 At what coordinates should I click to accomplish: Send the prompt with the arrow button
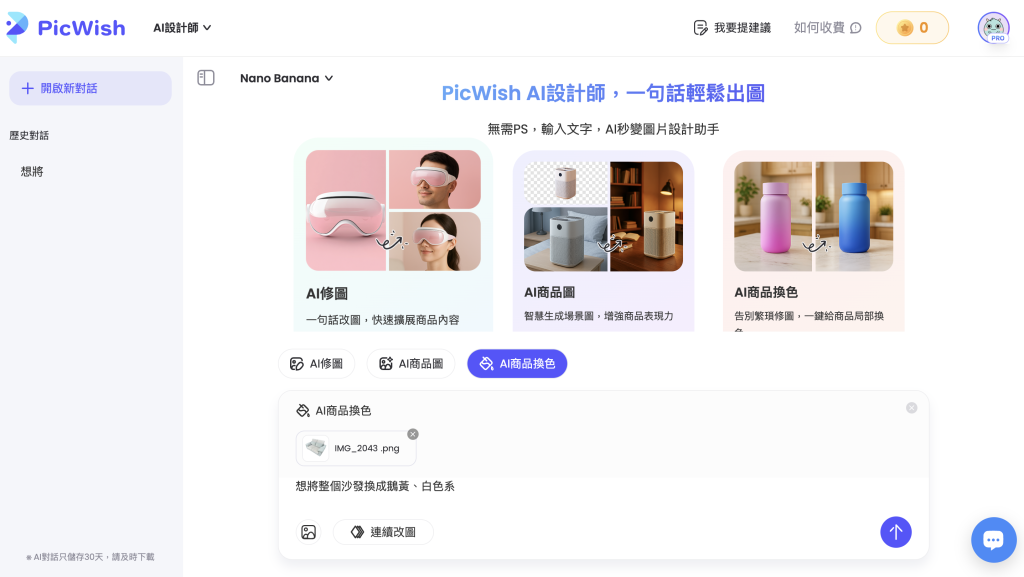895,532
